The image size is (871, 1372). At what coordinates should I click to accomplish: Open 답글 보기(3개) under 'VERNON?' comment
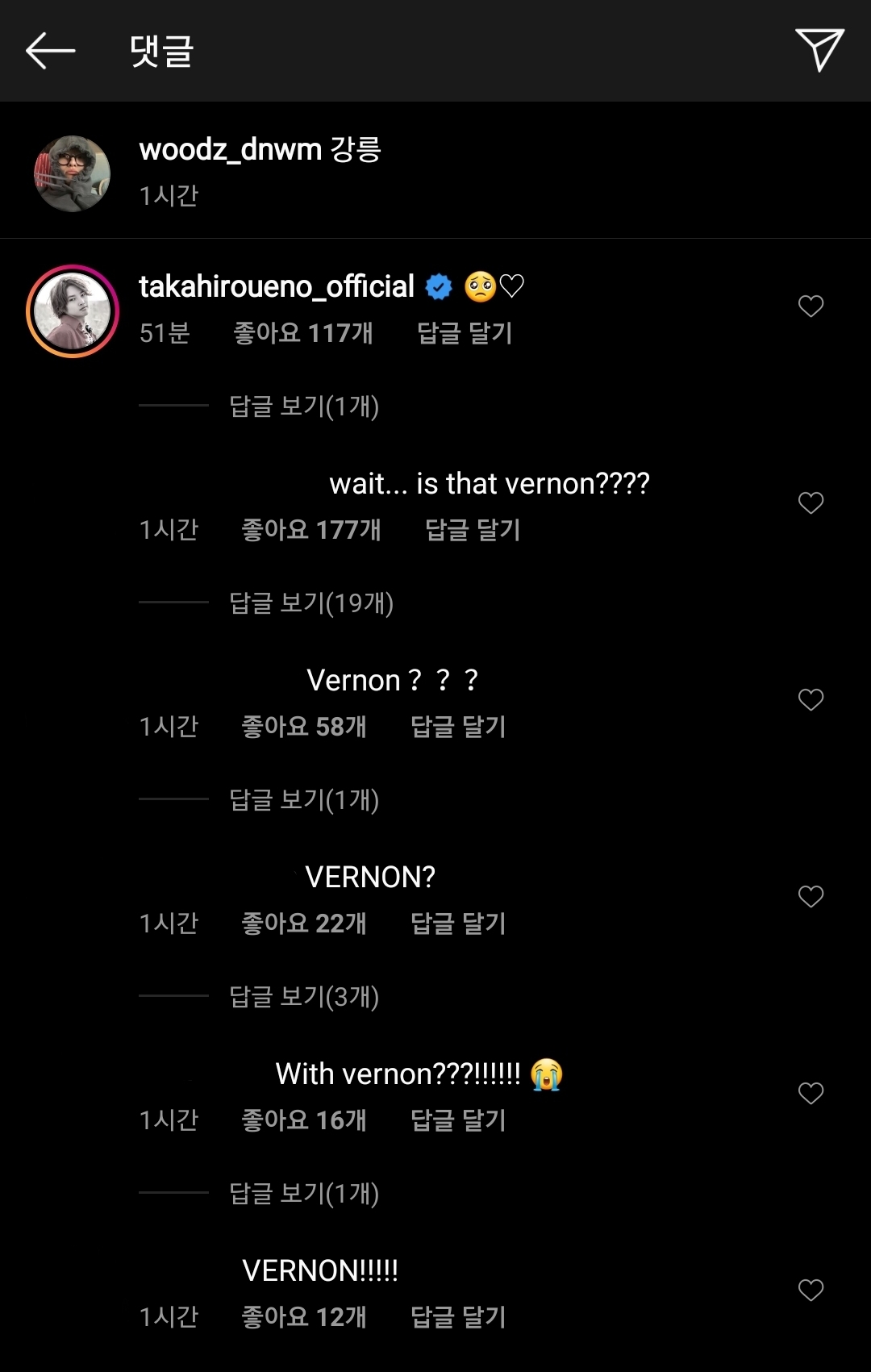302,998
